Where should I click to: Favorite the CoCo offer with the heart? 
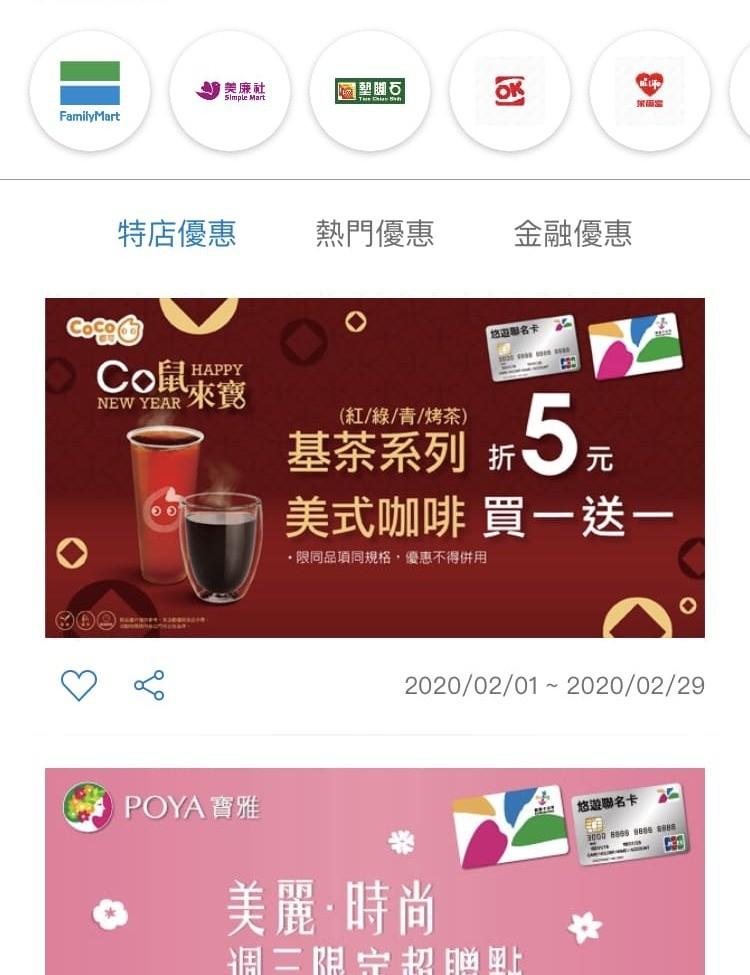[79, 685]
